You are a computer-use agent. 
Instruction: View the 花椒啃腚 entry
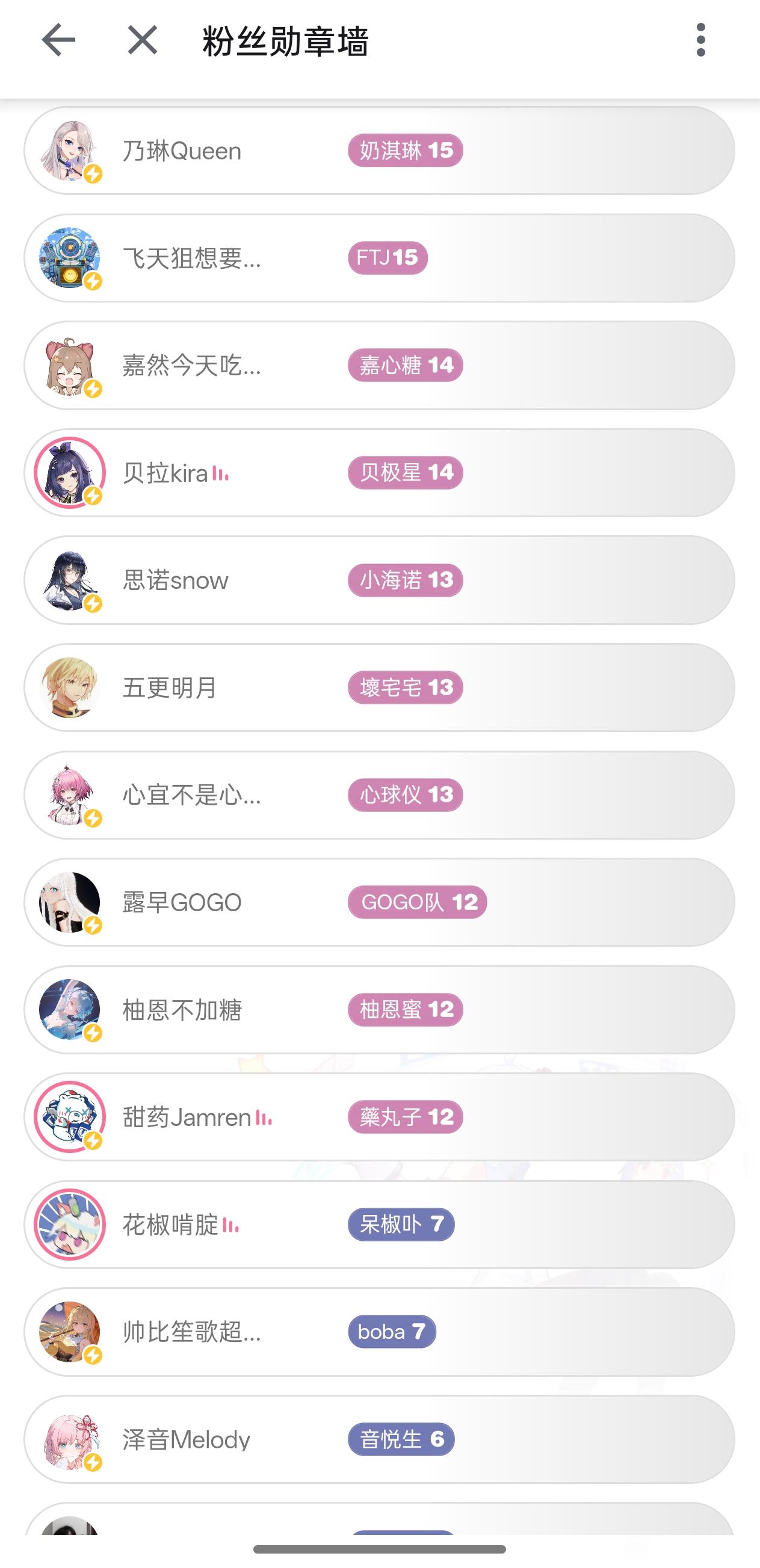click(x=378, y=1225)
